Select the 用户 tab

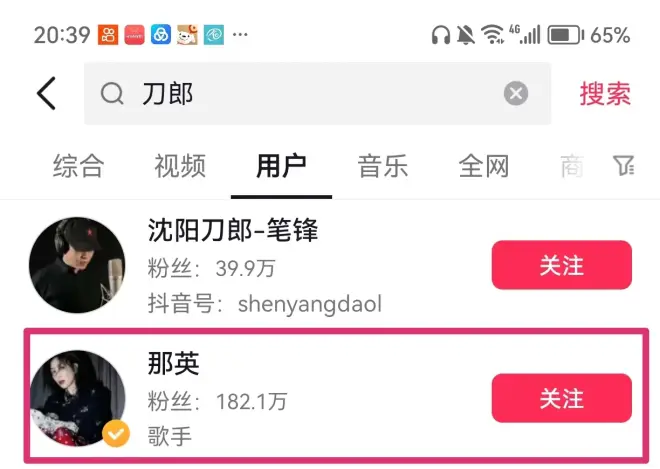pyautogui.click(x=281, y=166)
